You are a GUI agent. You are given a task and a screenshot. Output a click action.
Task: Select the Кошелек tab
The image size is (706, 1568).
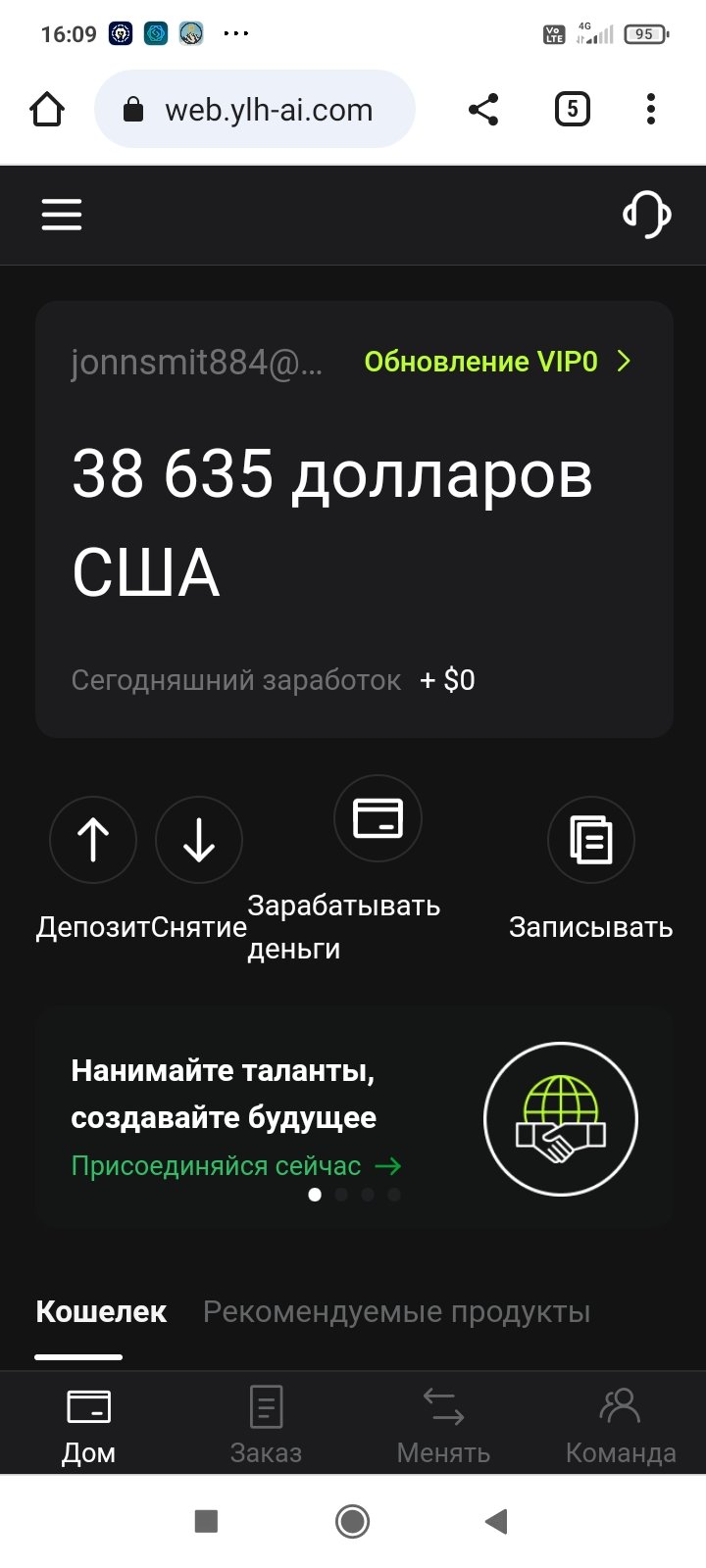click(101, 1312)
